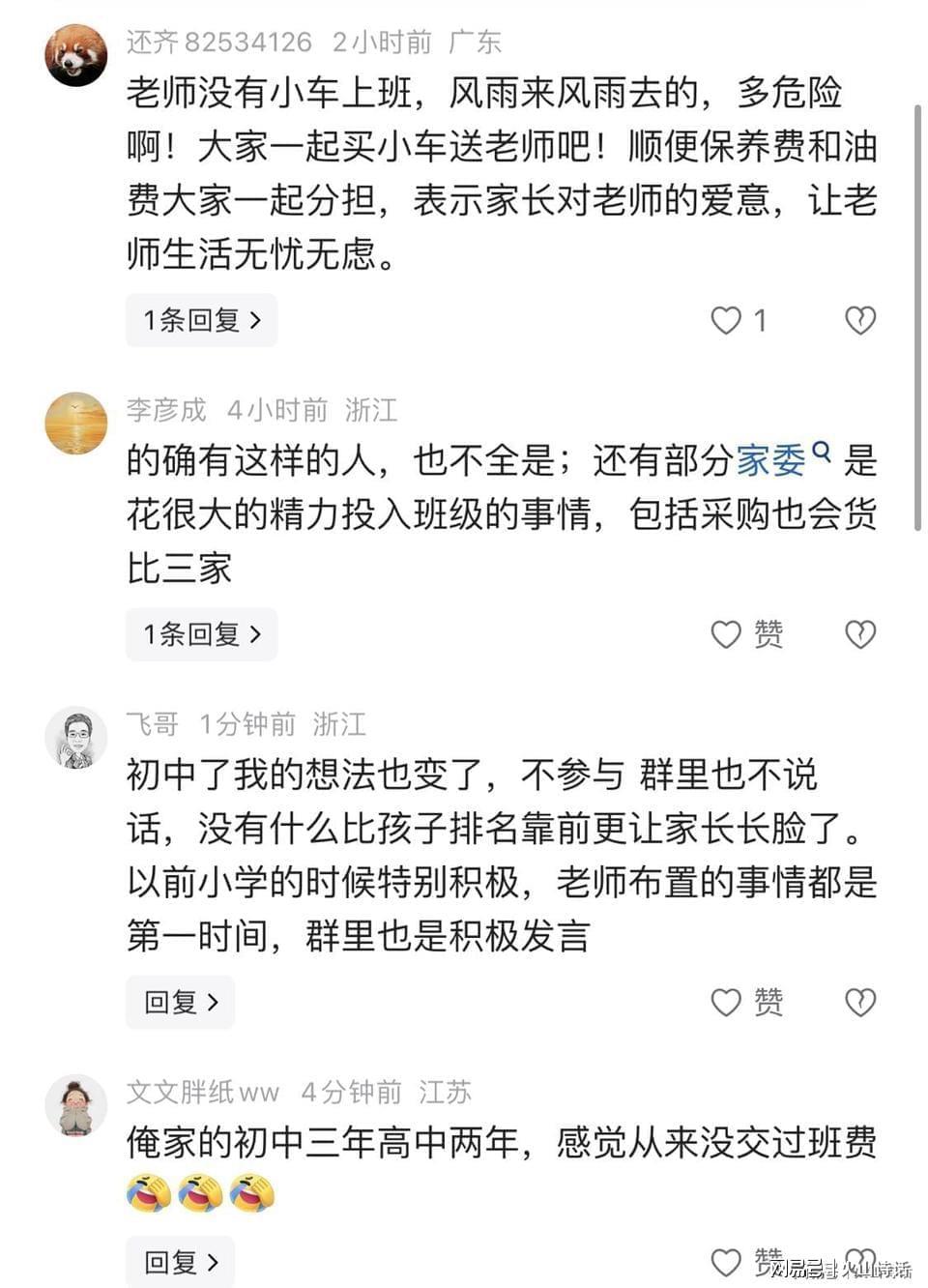
Task: Open 文文胖纸ww's profile avatar
Action: [75, 1105]
